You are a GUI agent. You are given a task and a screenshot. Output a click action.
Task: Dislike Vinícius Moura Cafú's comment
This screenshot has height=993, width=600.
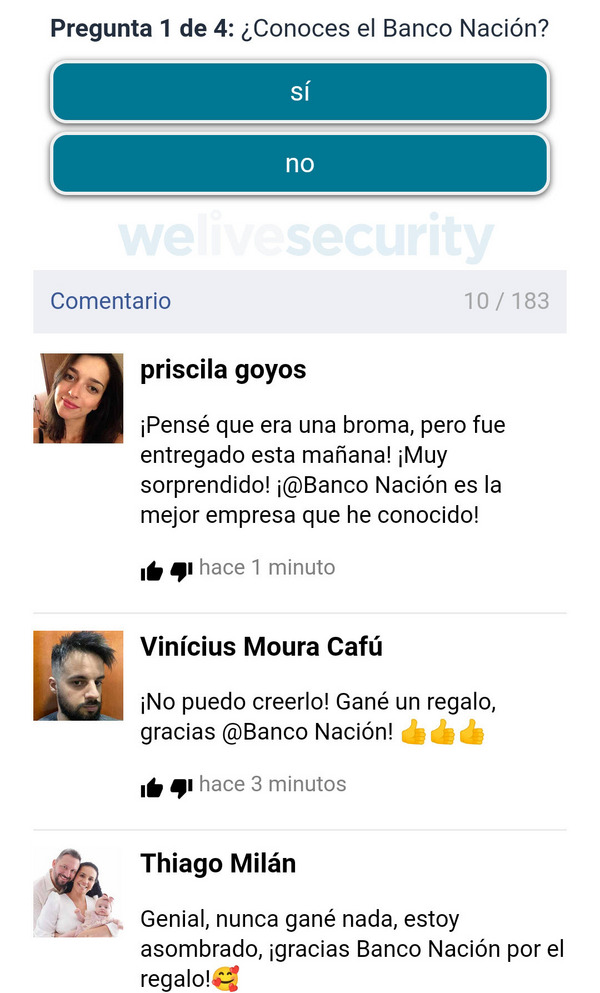pyautogui.click(x=181, y=788)
